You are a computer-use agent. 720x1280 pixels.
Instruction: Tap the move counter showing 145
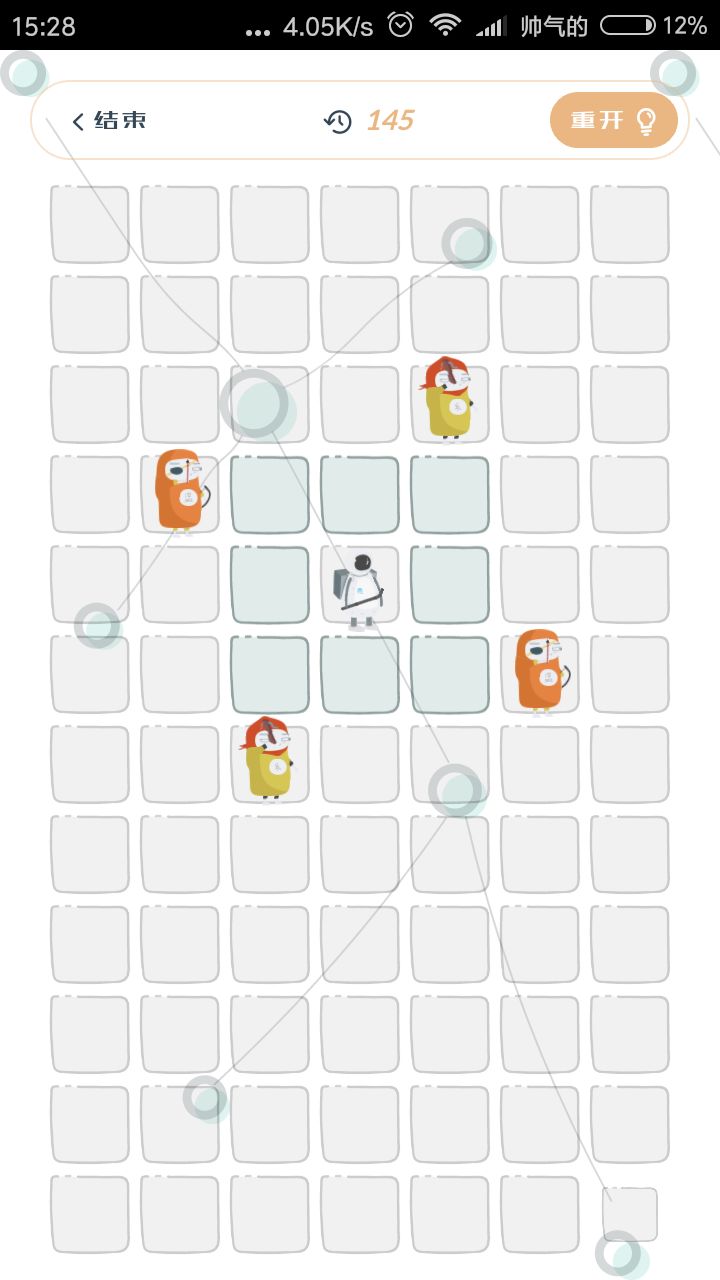[392, 120]
